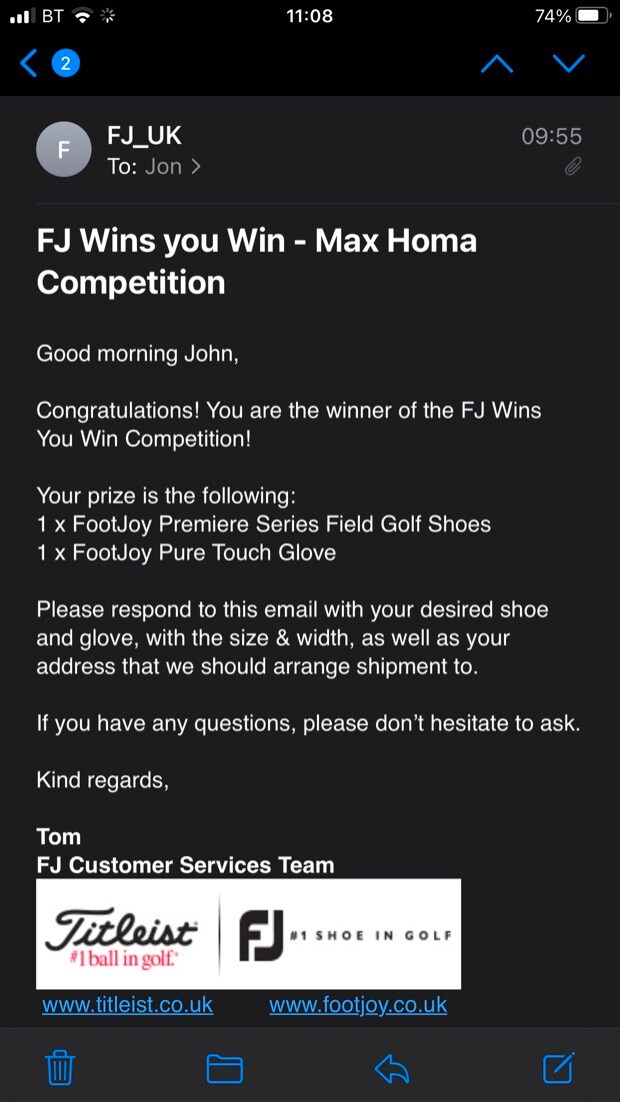Go back to the mailbox list

[x=30, y=65]
